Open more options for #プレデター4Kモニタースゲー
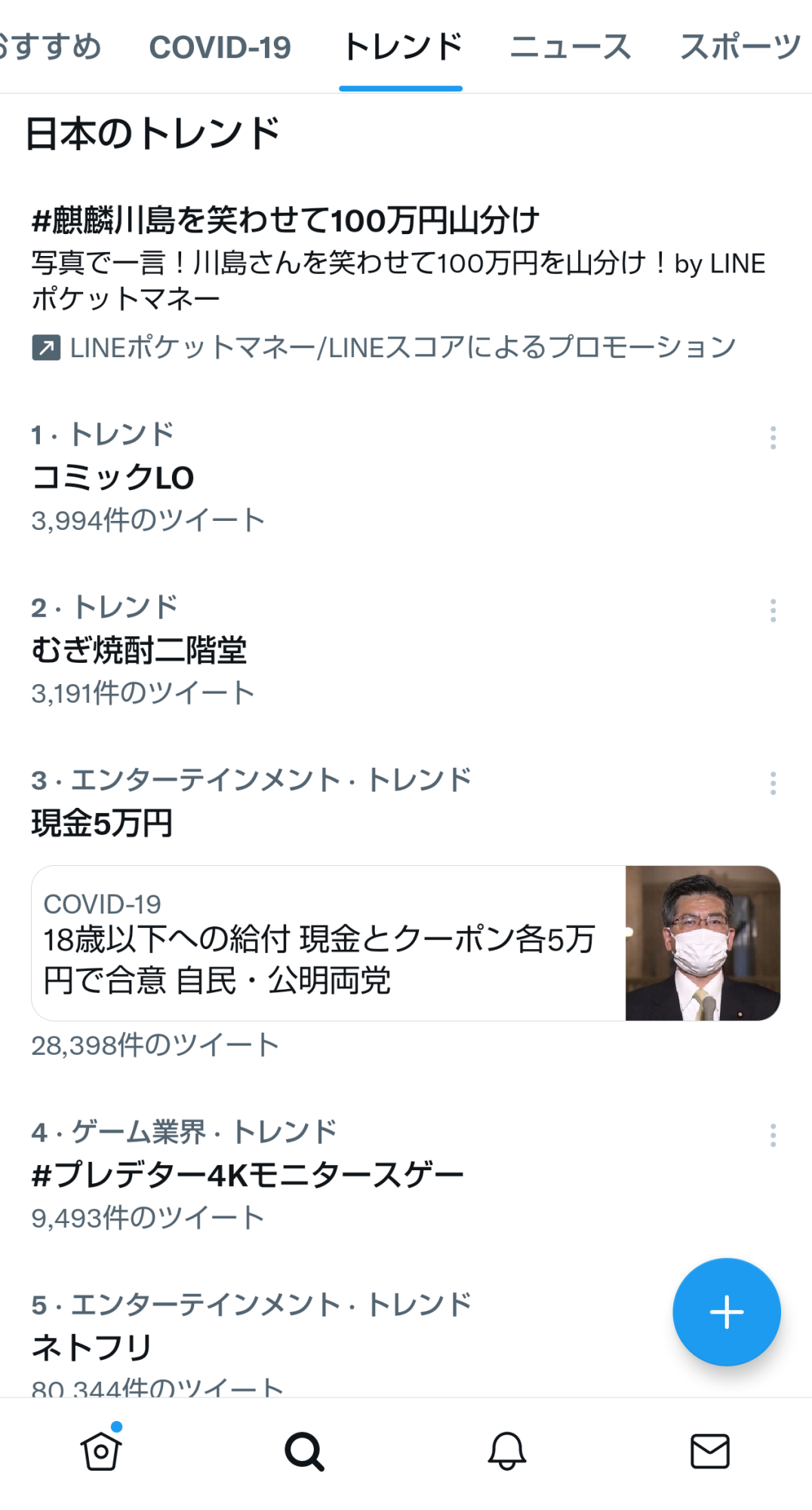 [773, 1135]
